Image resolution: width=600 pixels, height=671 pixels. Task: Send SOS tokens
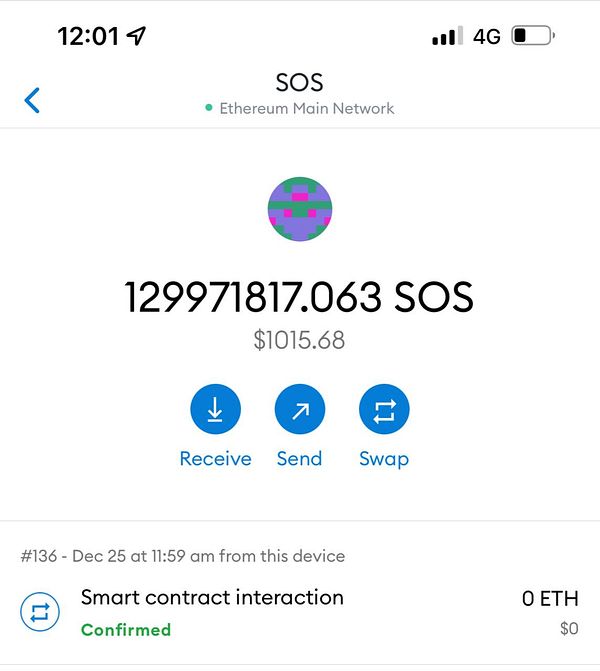click(299, 410)
